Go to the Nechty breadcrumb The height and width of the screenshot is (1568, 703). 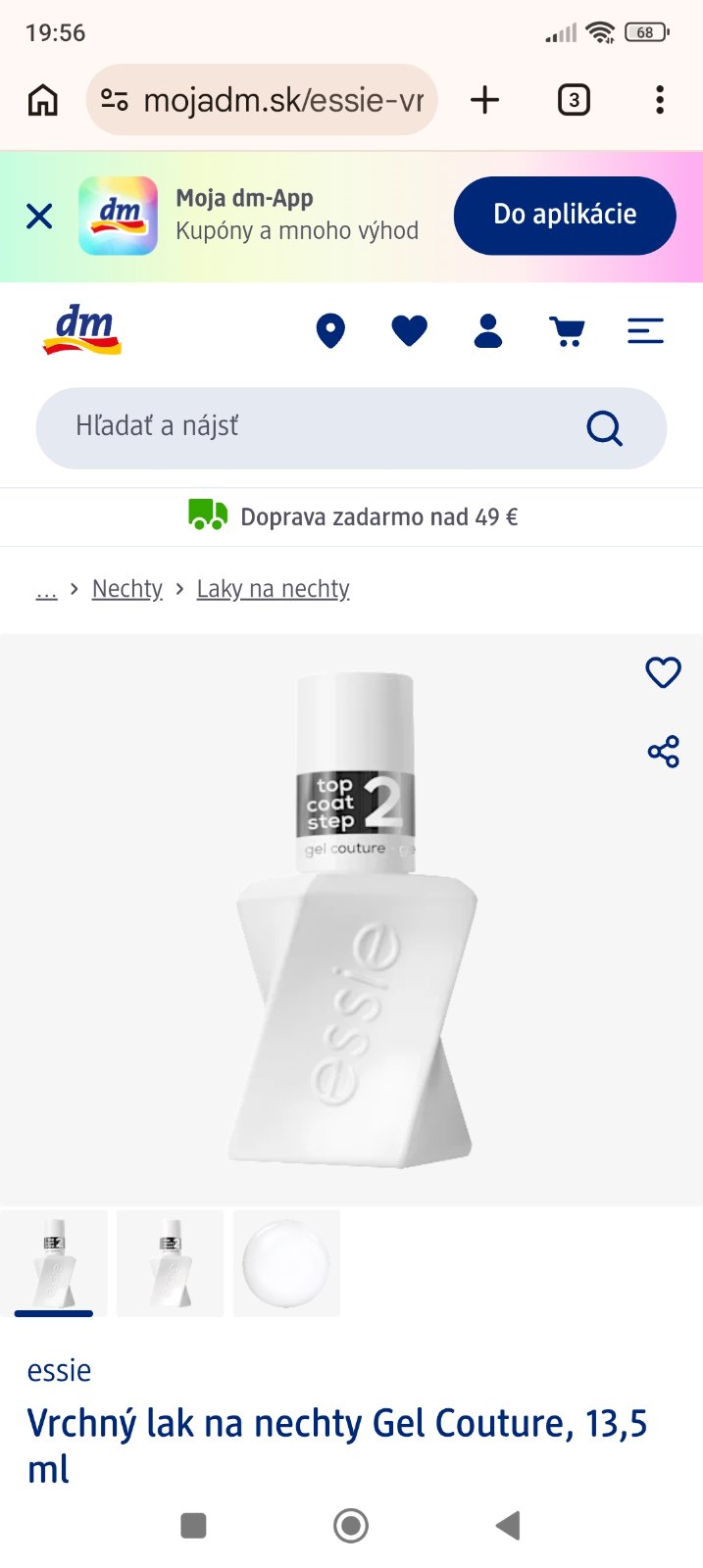click(127, 589)
